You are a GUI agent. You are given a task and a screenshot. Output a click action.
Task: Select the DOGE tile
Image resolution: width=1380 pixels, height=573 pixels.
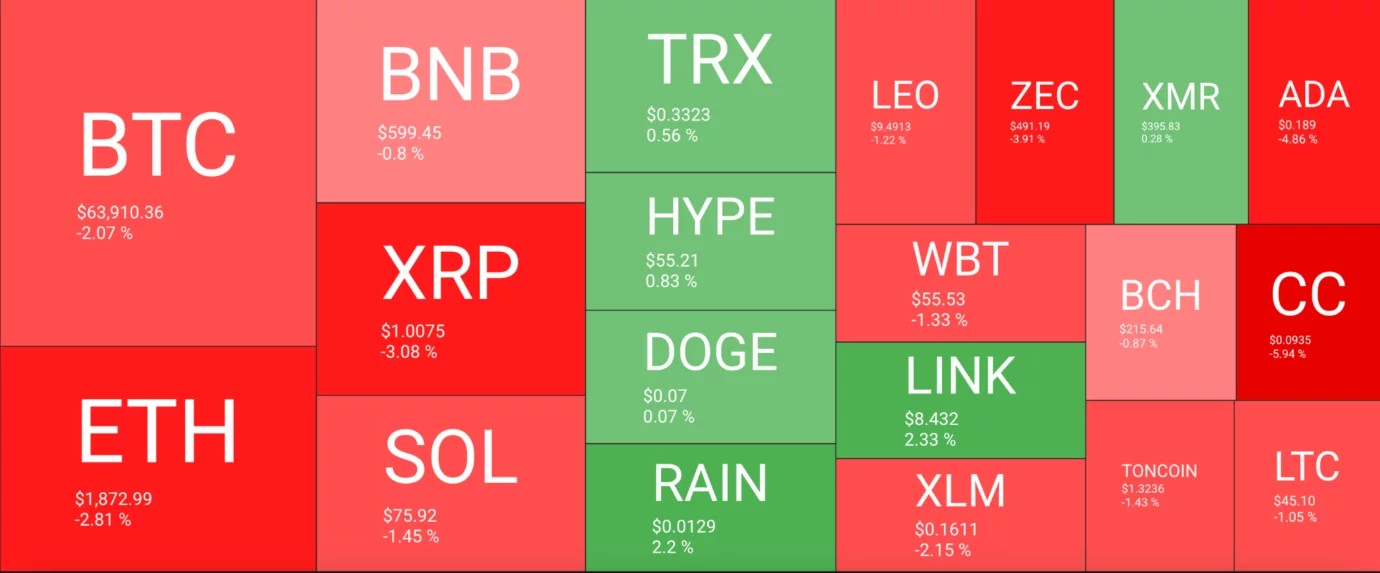pos(710,377)
